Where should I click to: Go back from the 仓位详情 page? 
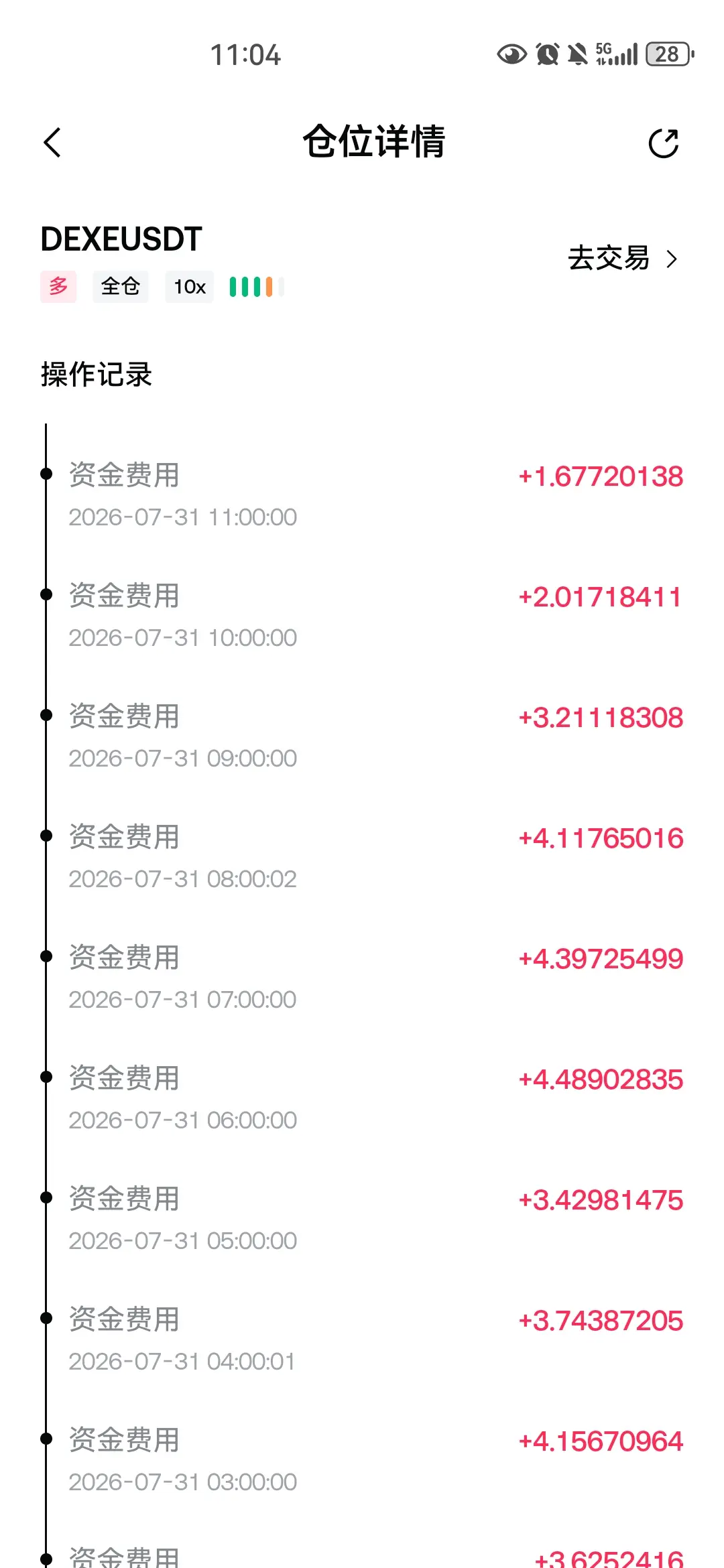point(52,143)
